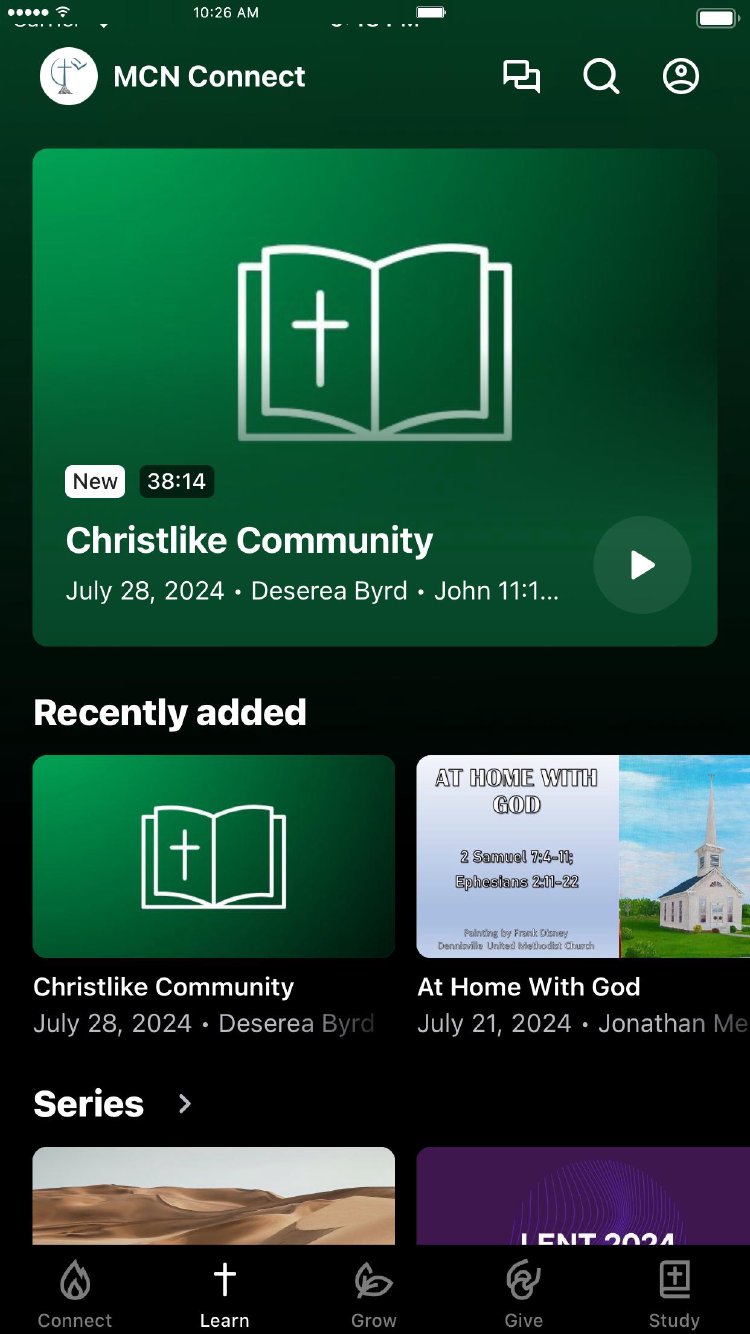Image resolution: width=750 pixels, height=1334 pixels.
Task: Select the Learn tab
Action: [225, 1294]
